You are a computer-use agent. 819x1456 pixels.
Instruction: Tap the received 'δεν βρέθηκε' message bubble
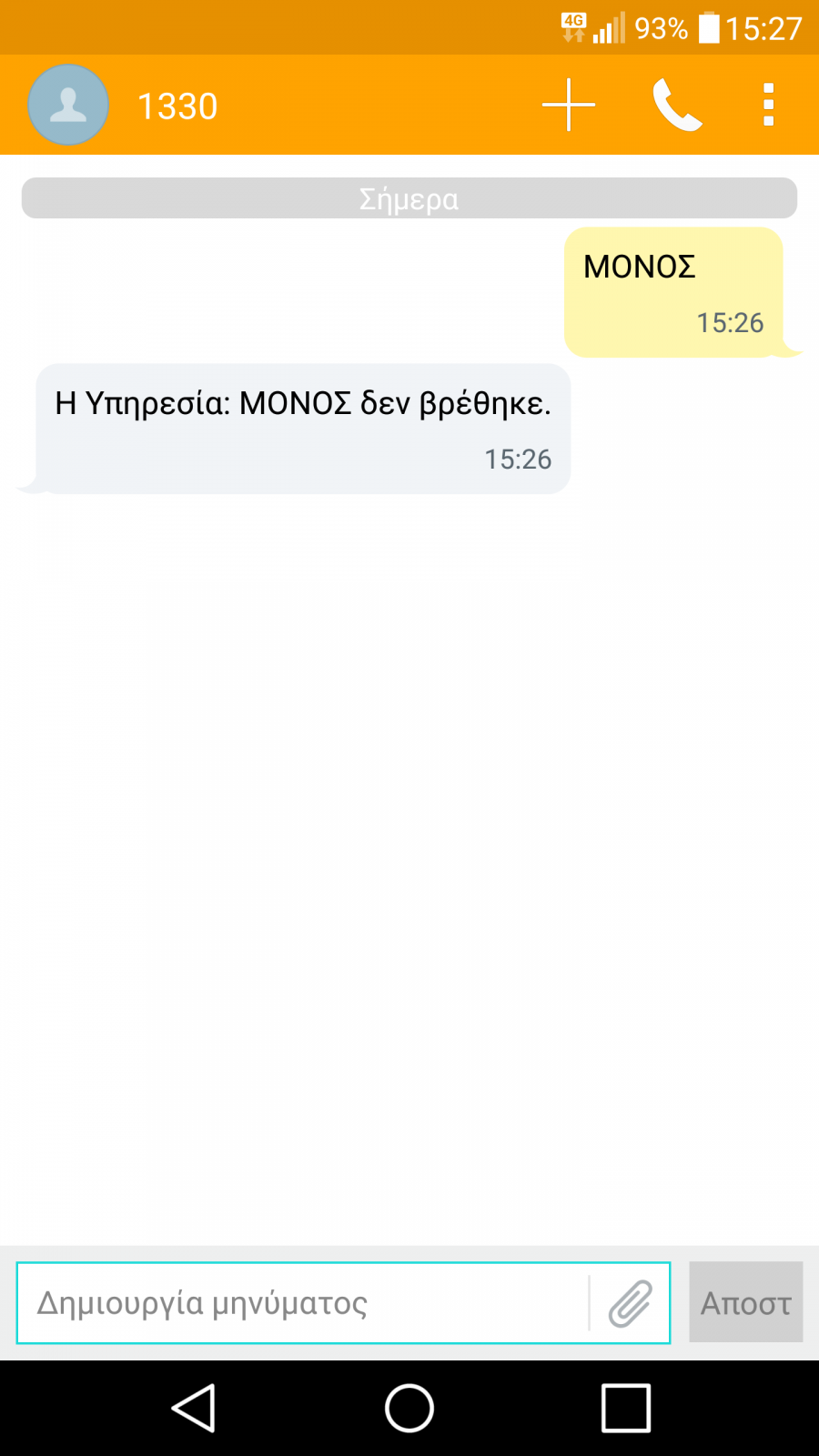[303, 429]
